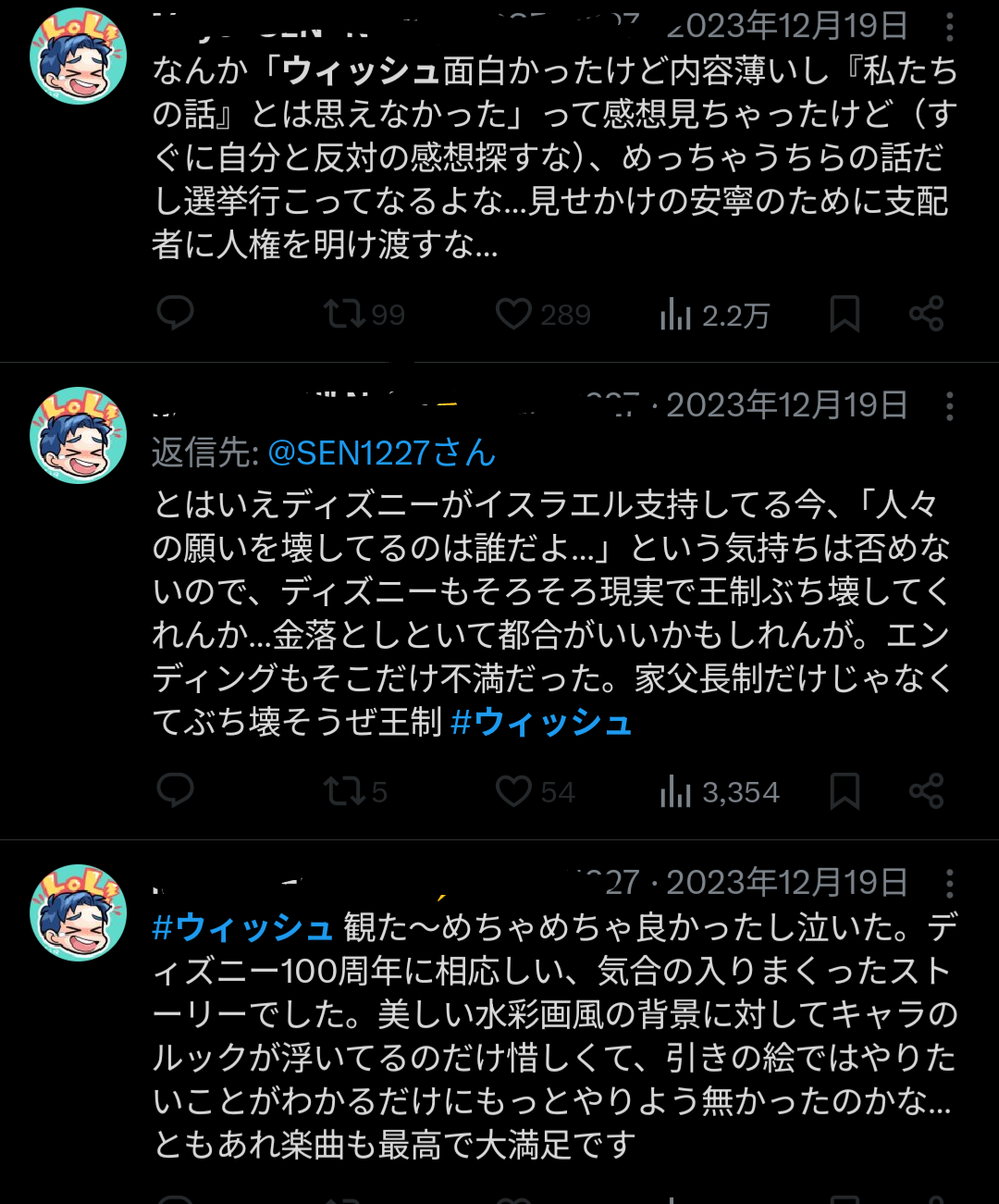Open hashtag #ウィッシュ in the reply tweet
This screenshot has height=1204, width=999.
[541, 722]
